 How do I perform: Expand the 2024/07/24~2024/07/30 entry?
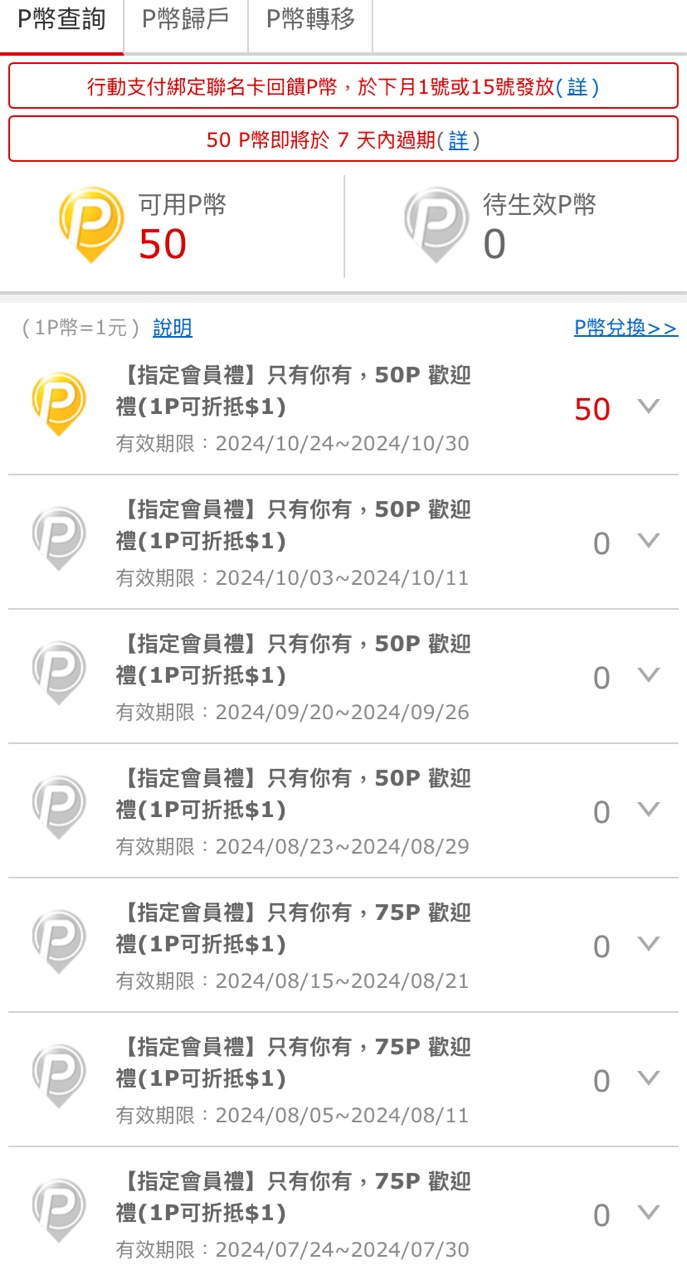(649, 1213)
